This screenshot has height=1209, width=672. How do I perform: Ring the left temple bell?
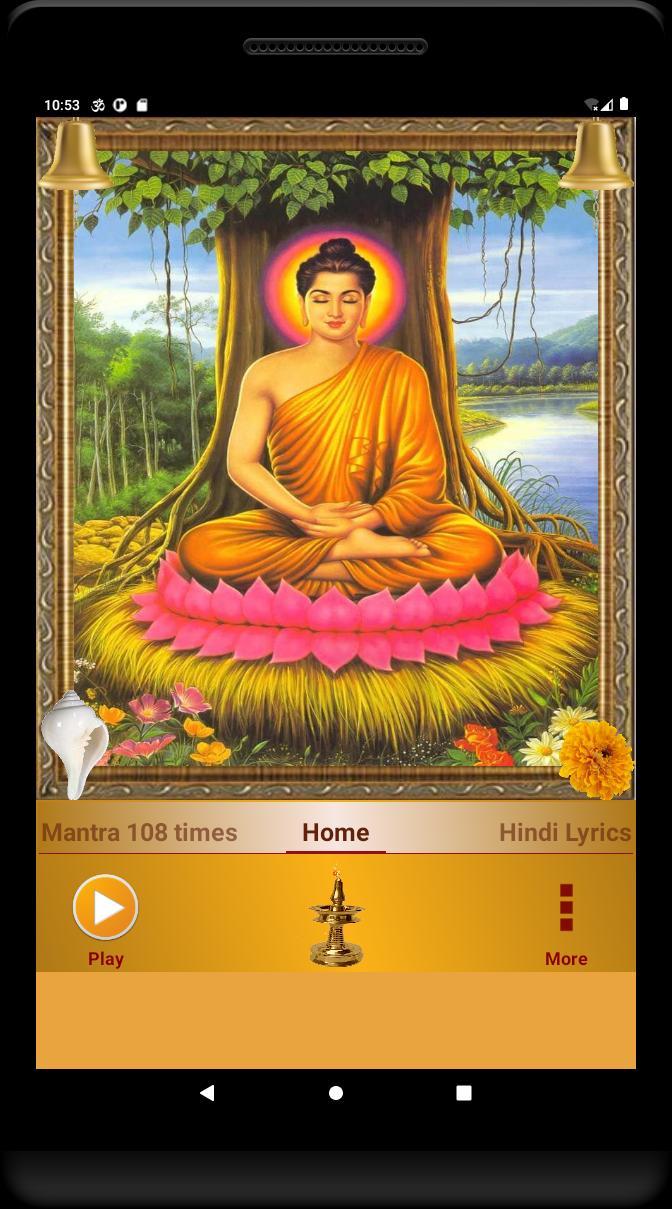tap(76, 154)
